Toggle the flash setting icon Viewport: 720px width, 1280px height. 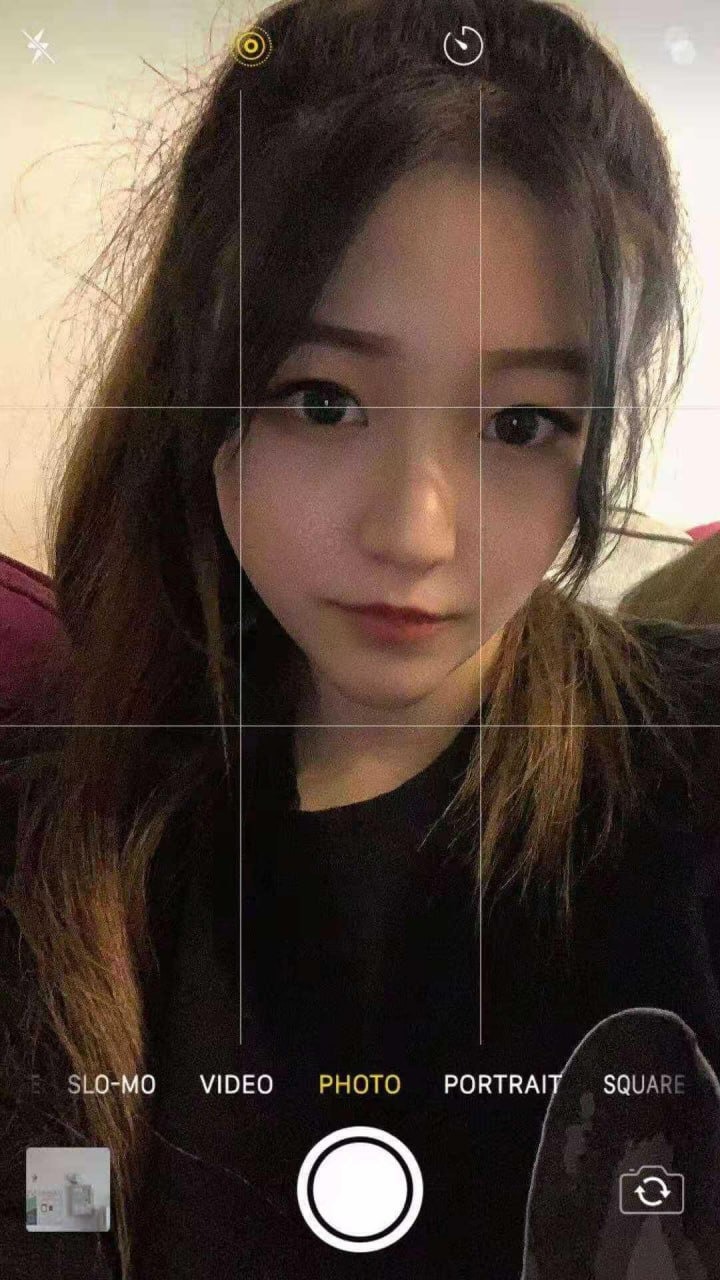coord(39,47)
